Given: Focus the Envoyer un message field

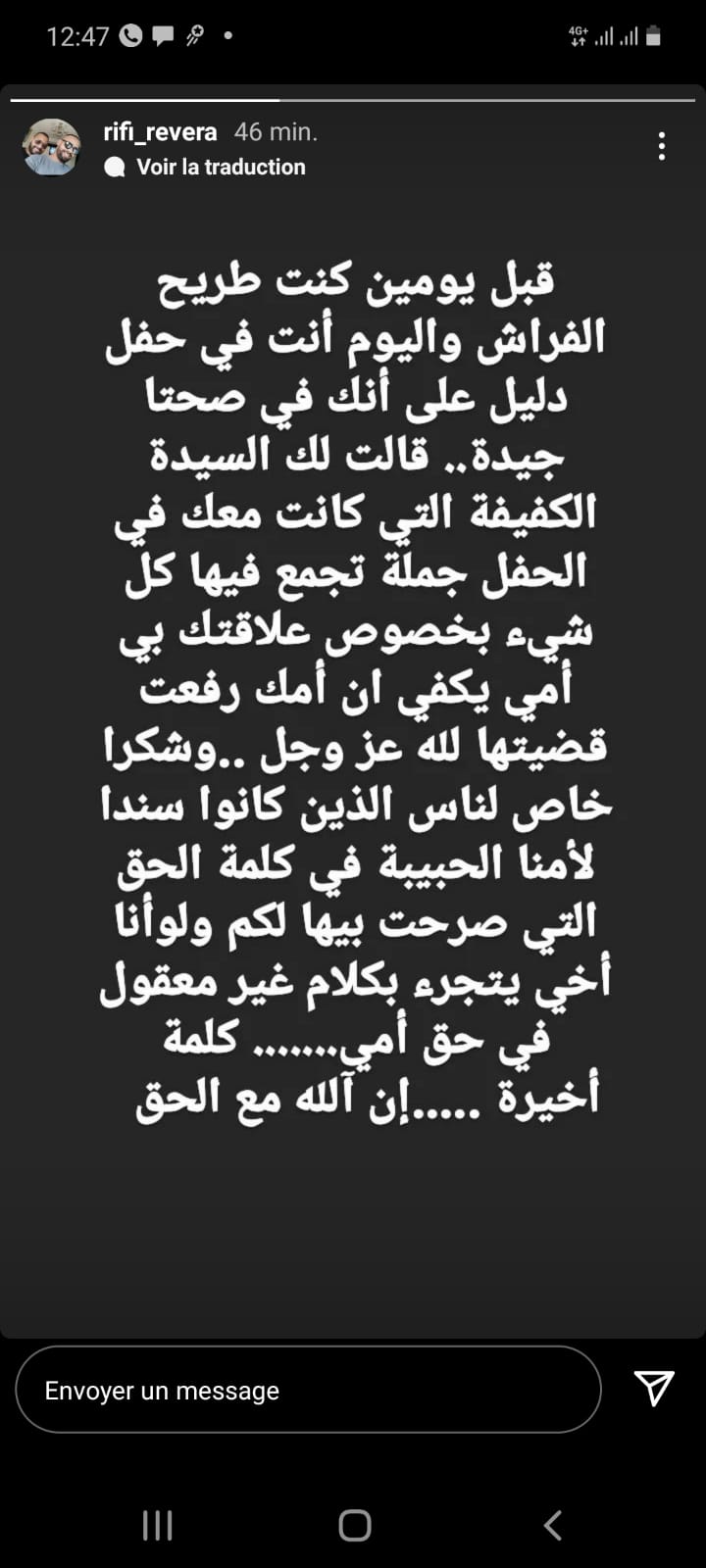Looking at the screenshot, I should tap(307, 1390).
